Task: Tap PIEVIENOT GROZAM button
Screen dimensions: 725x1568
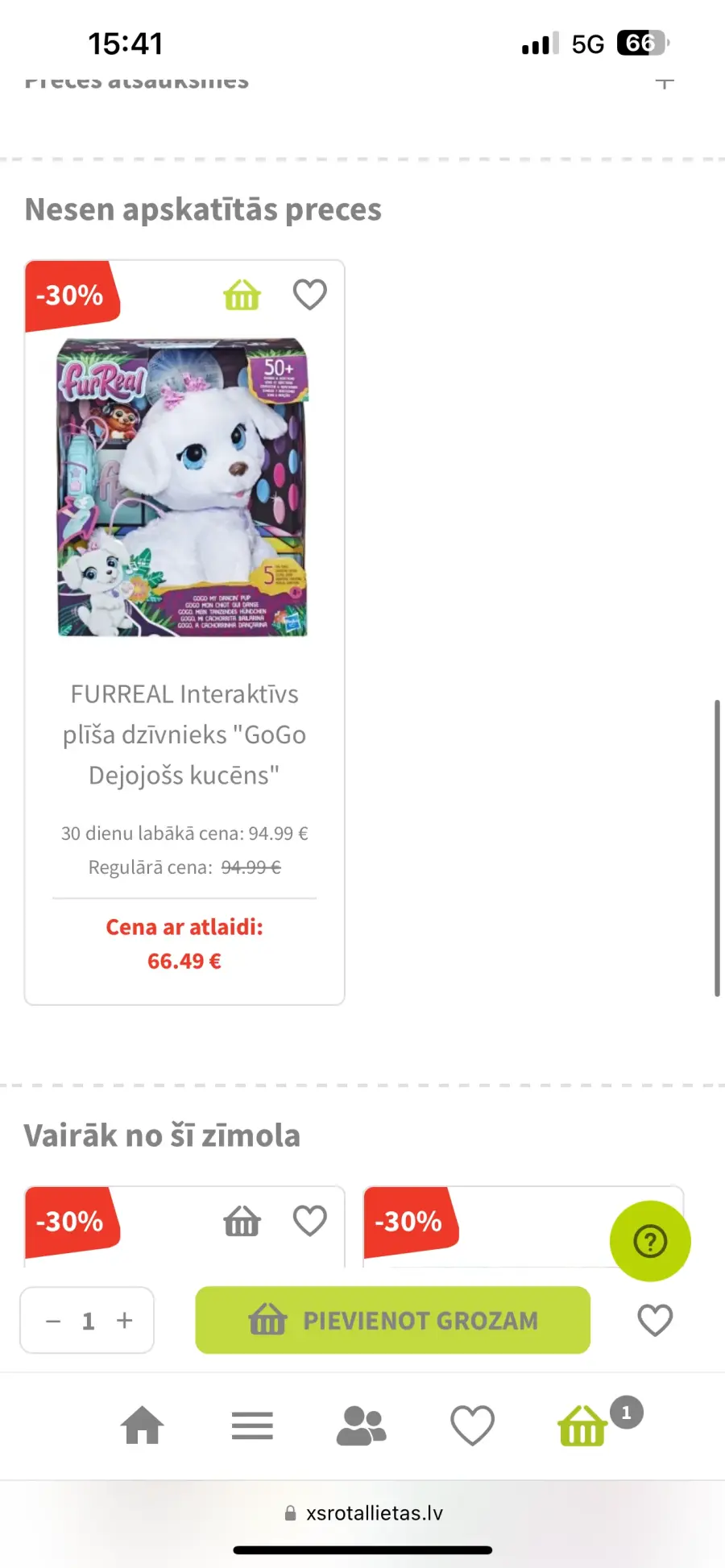Action: point(392,1320)
